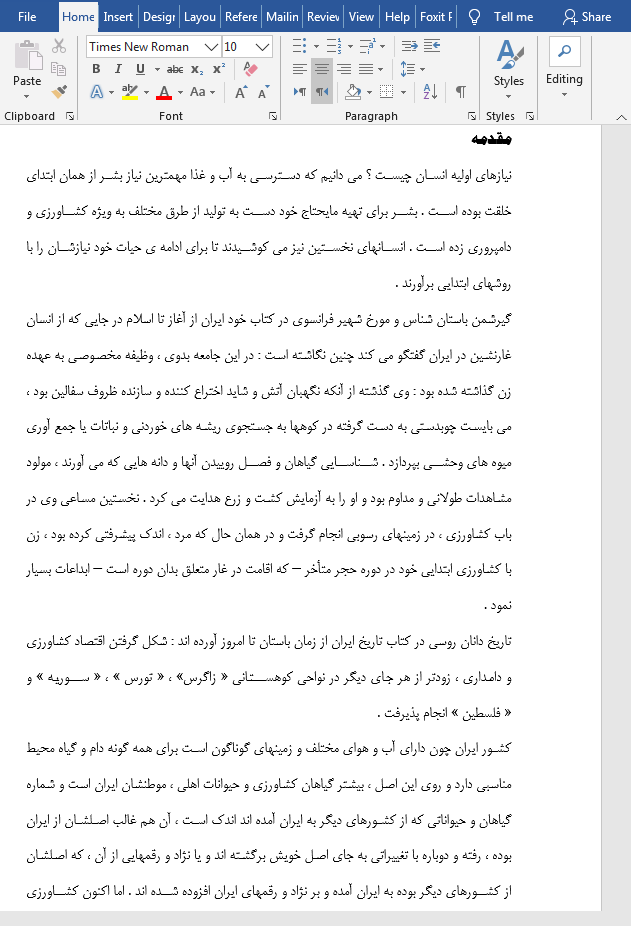Image resolution: width=631 pixels, height=926 pixels.
Task: Click the Paste button
Action: [x=27, y=70]
